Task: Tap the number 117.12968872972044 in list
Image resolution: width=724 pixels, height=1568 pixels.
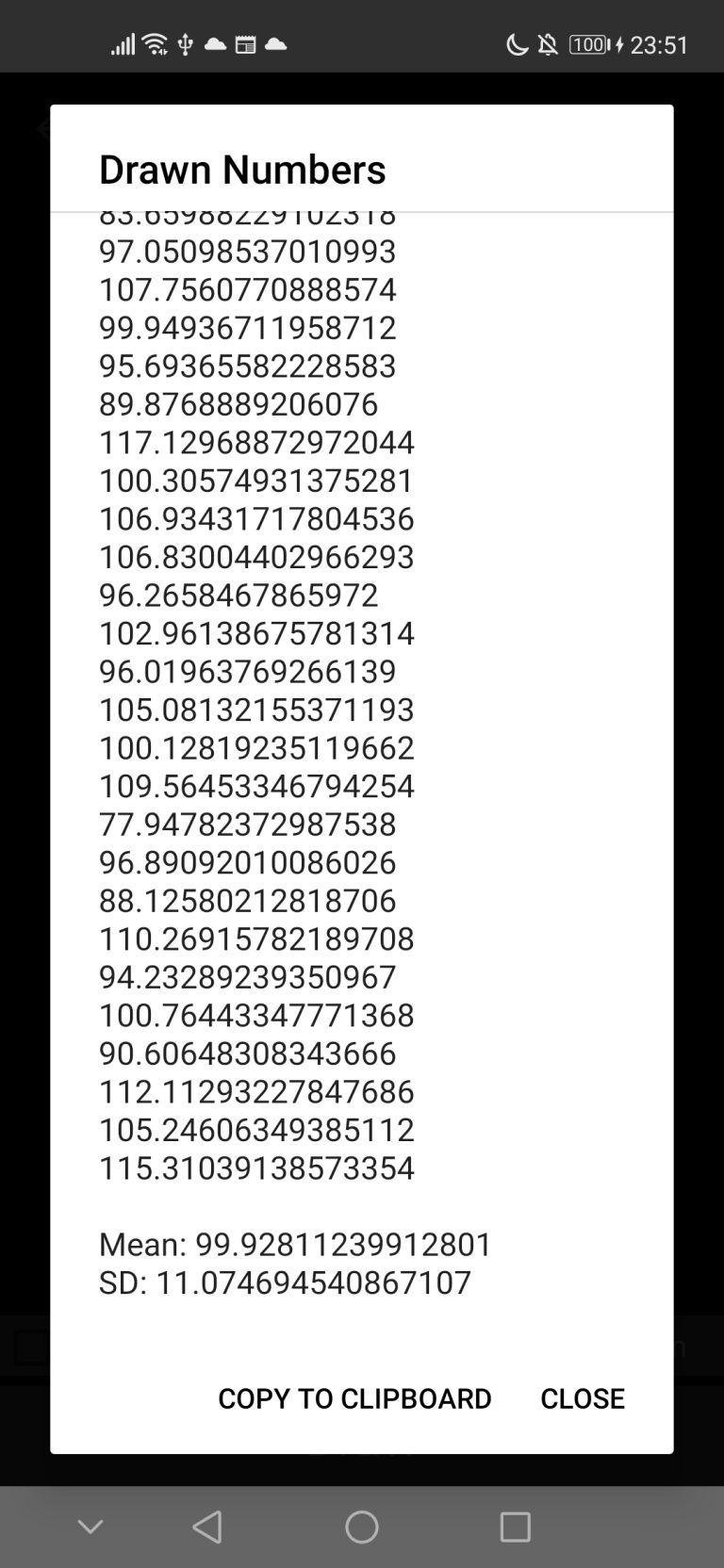Action: [x=255, y=443]
